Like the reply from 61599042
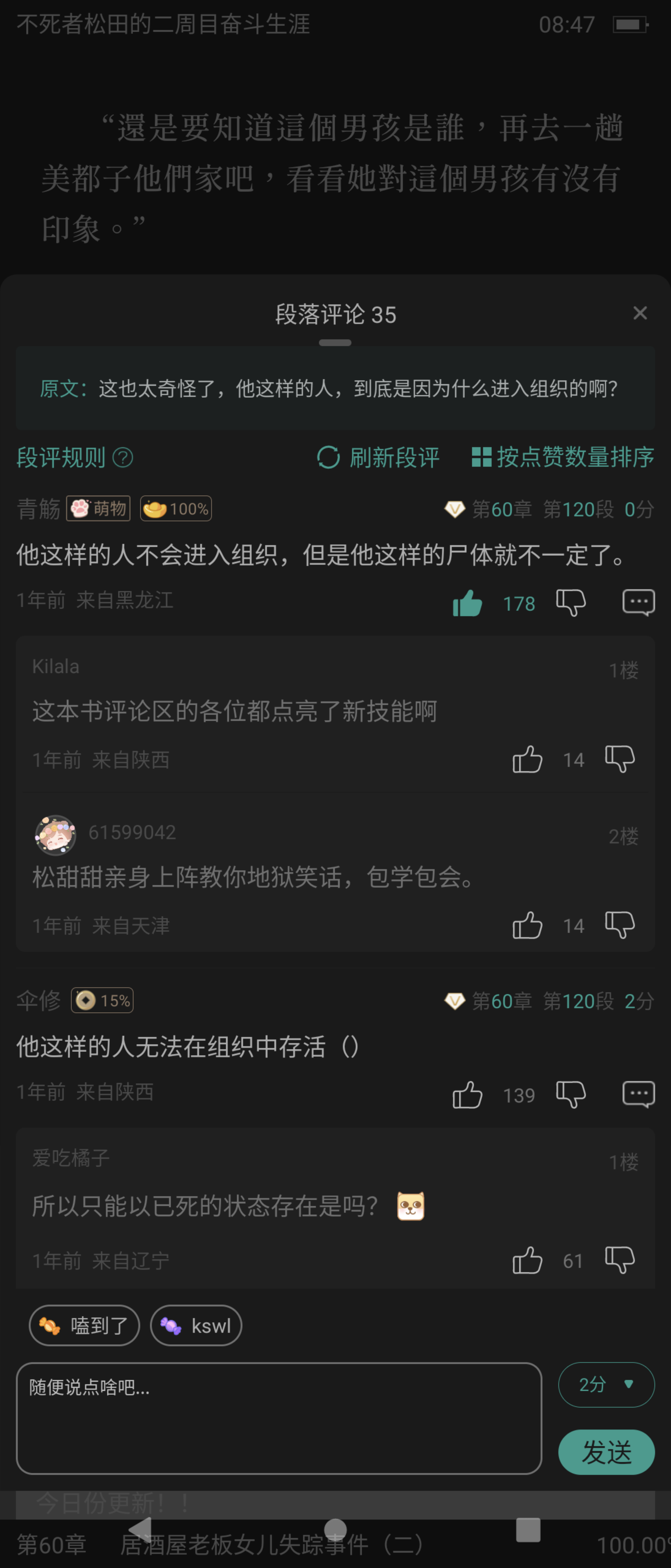The height and width of the screenshot is (1568, 671). point(527,925)
